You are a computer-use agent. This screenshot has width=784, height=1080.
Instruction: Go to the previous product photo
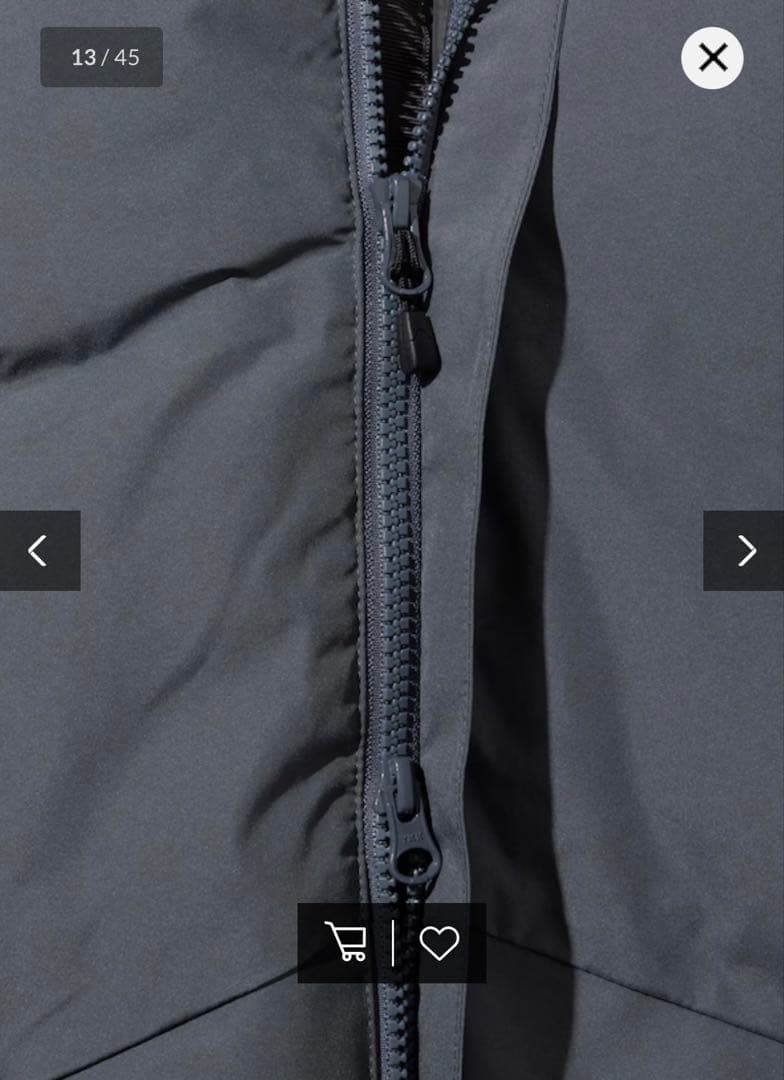[39, 551]
